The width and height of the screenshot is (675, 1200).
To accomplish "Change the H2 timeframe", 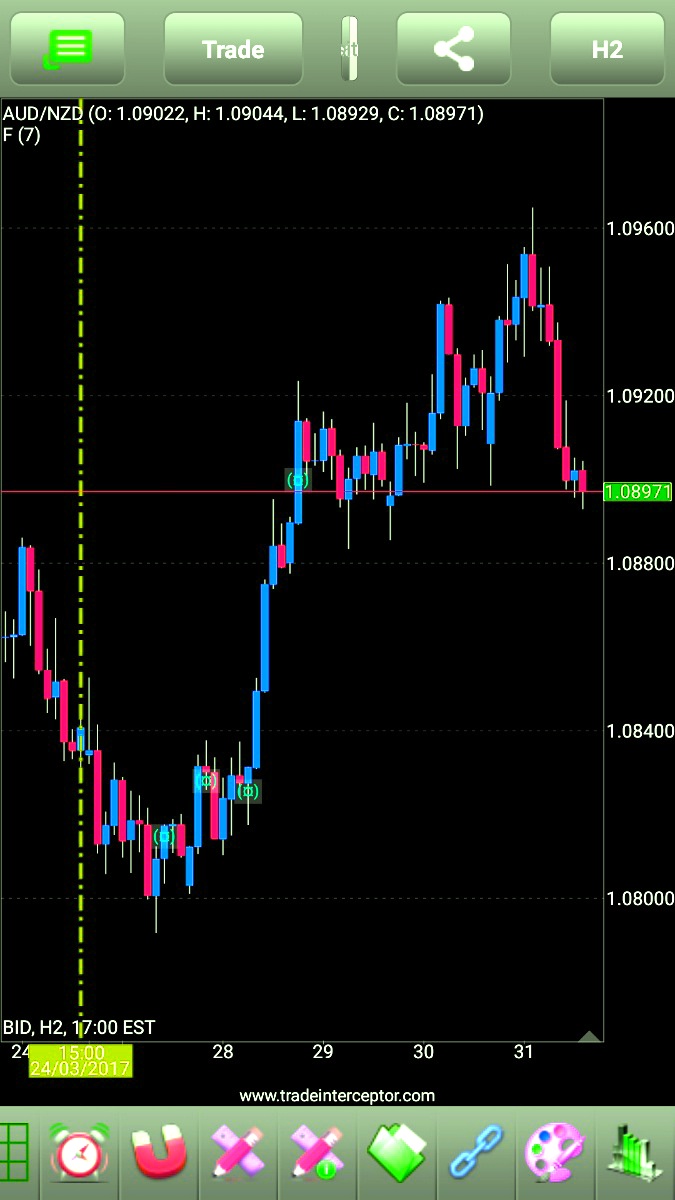I will point(607,49).
